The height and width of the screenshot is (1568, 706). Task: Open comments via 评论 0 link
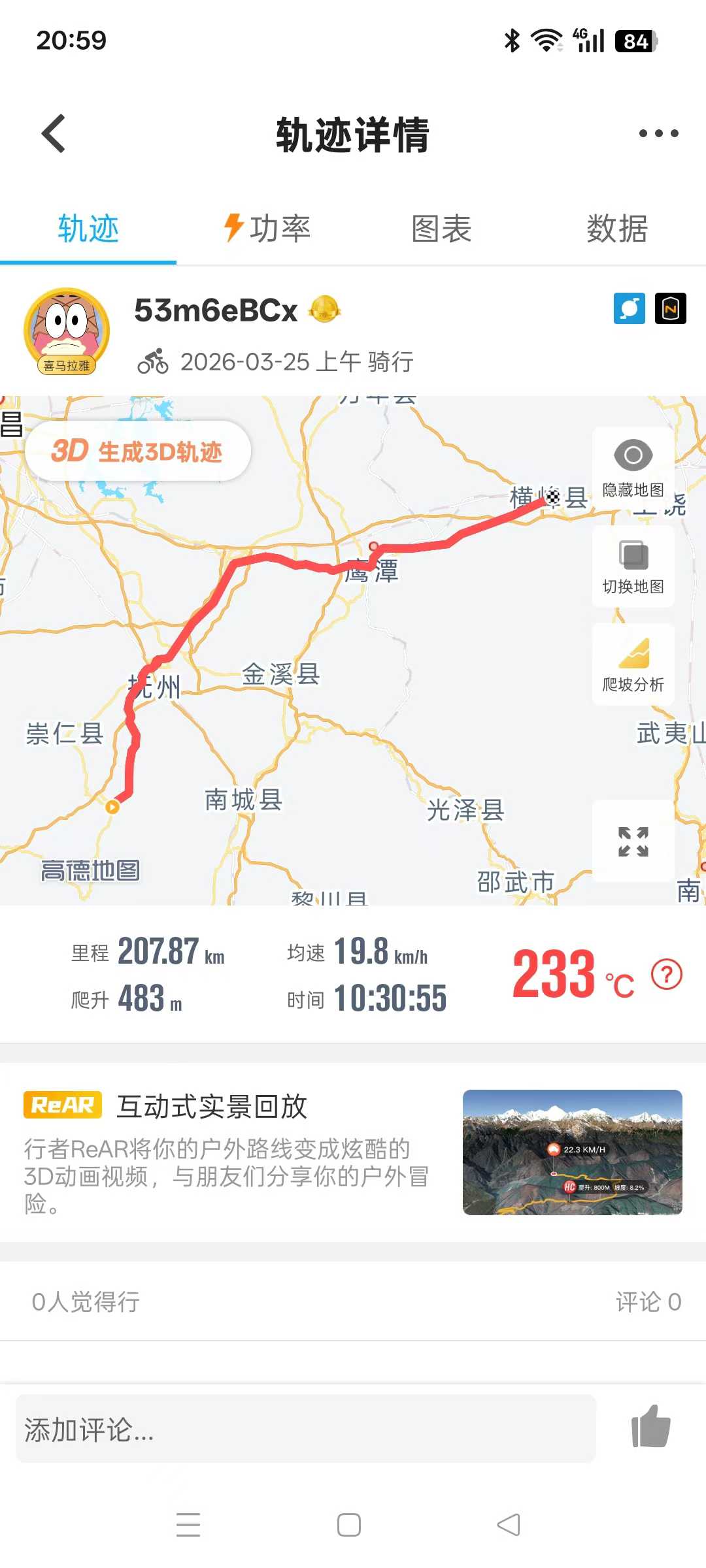point(649,1302)
